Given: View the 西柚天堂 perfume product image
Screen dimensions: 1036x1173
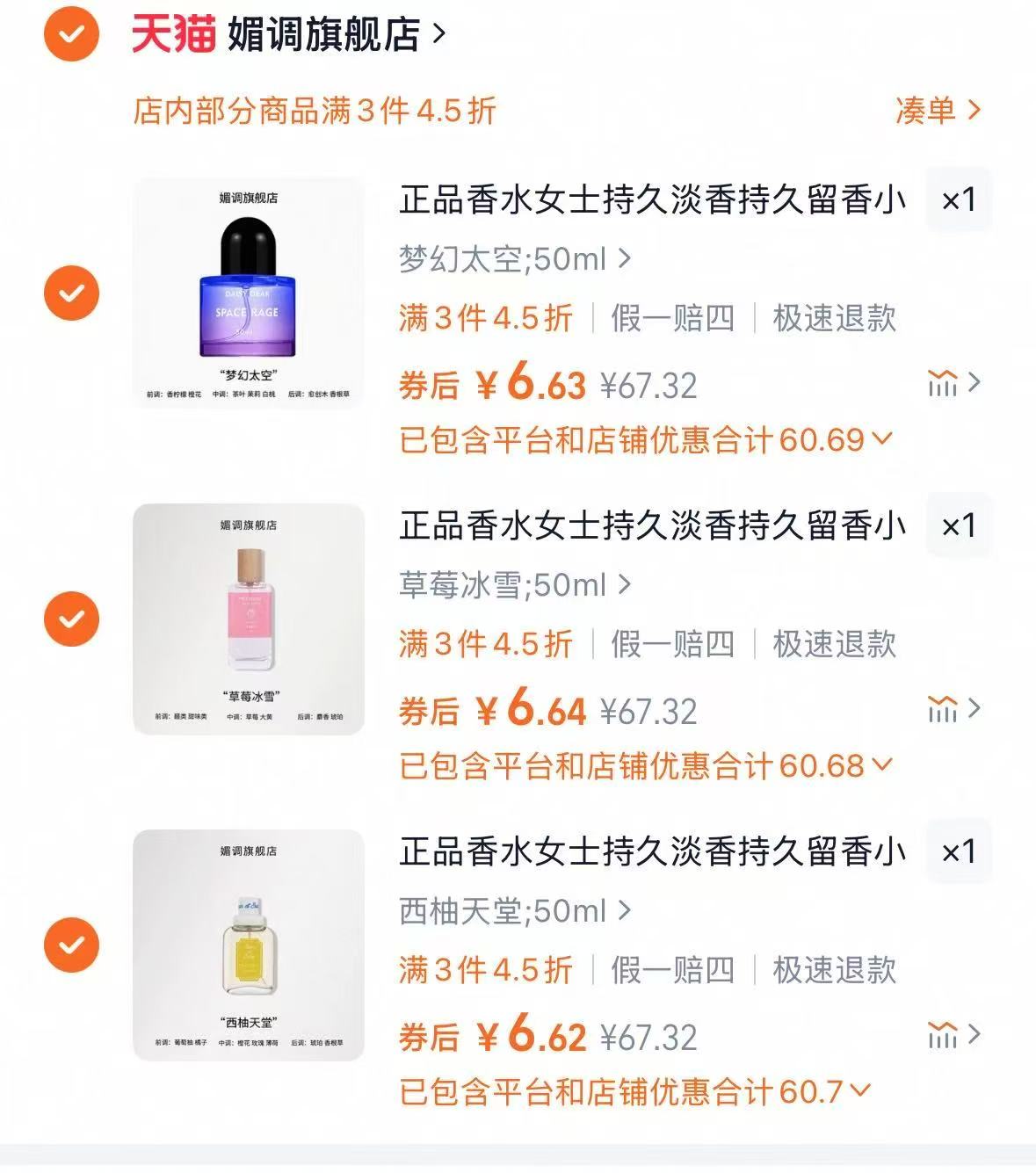Looking at the screenshot, I should [249, 940].
